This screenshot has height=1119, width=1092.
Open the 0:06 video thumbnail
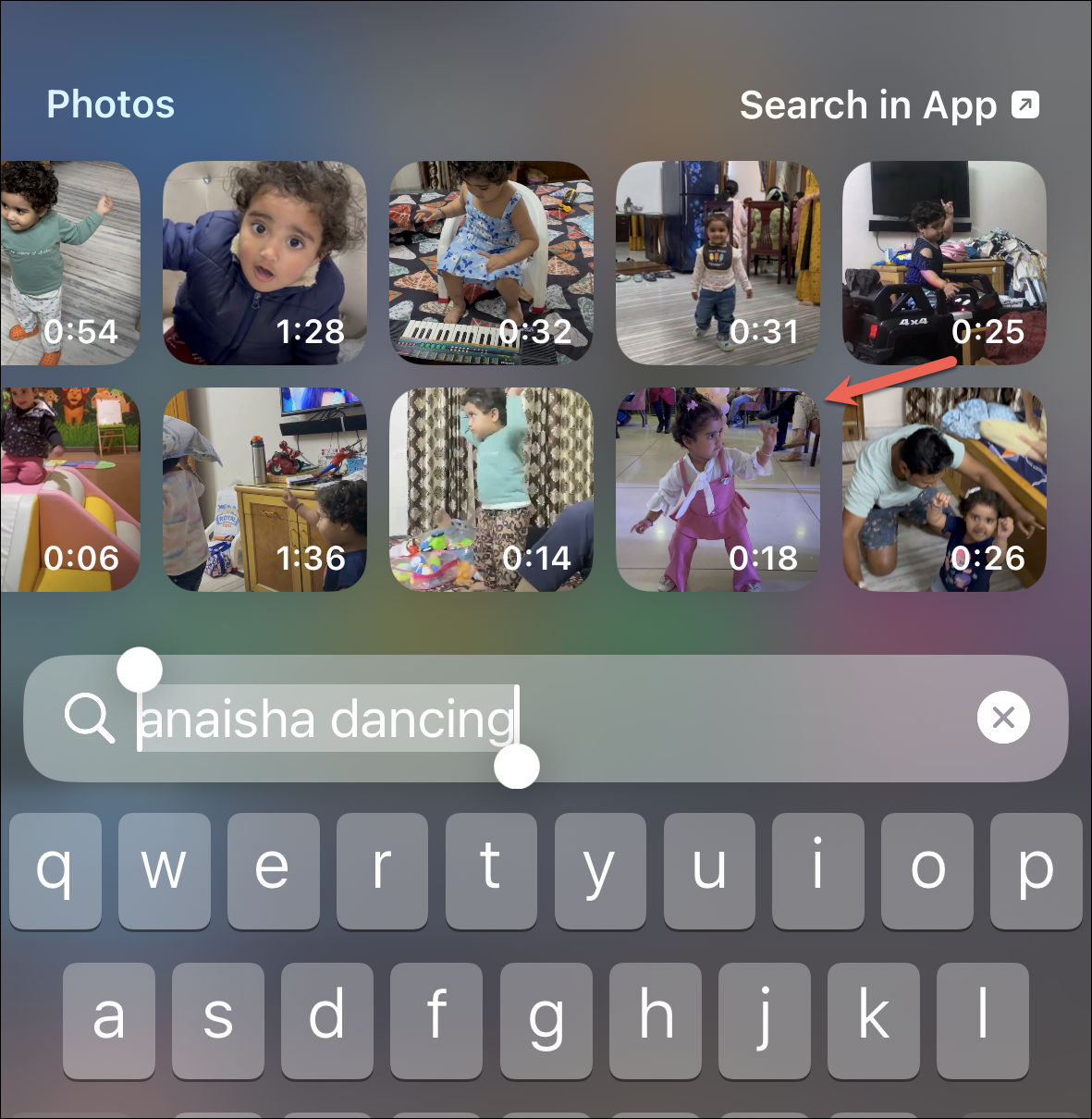point(70,489)
